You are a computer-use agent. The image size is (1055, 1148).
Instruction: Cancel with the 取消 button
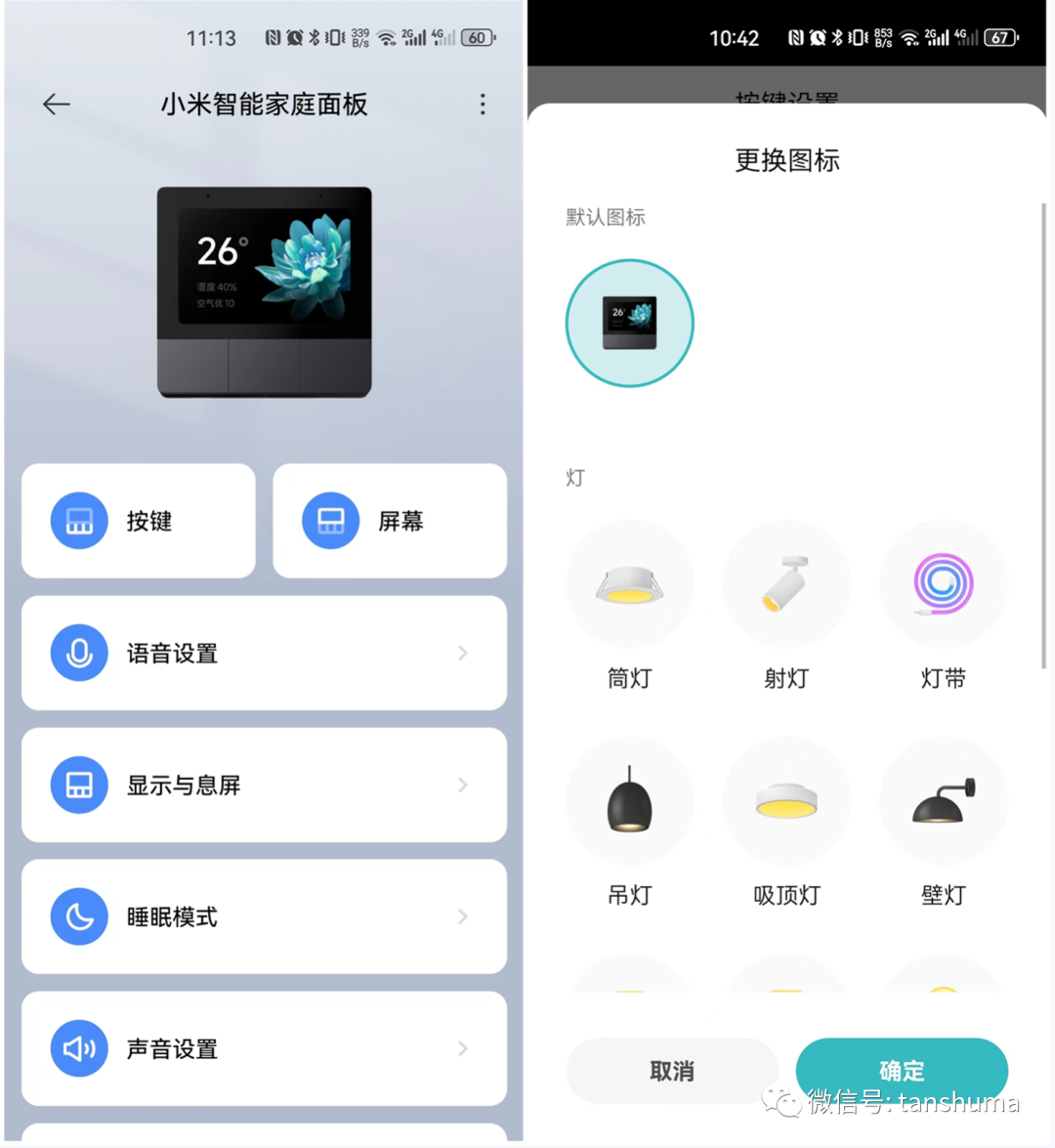tap(672, 1071)
